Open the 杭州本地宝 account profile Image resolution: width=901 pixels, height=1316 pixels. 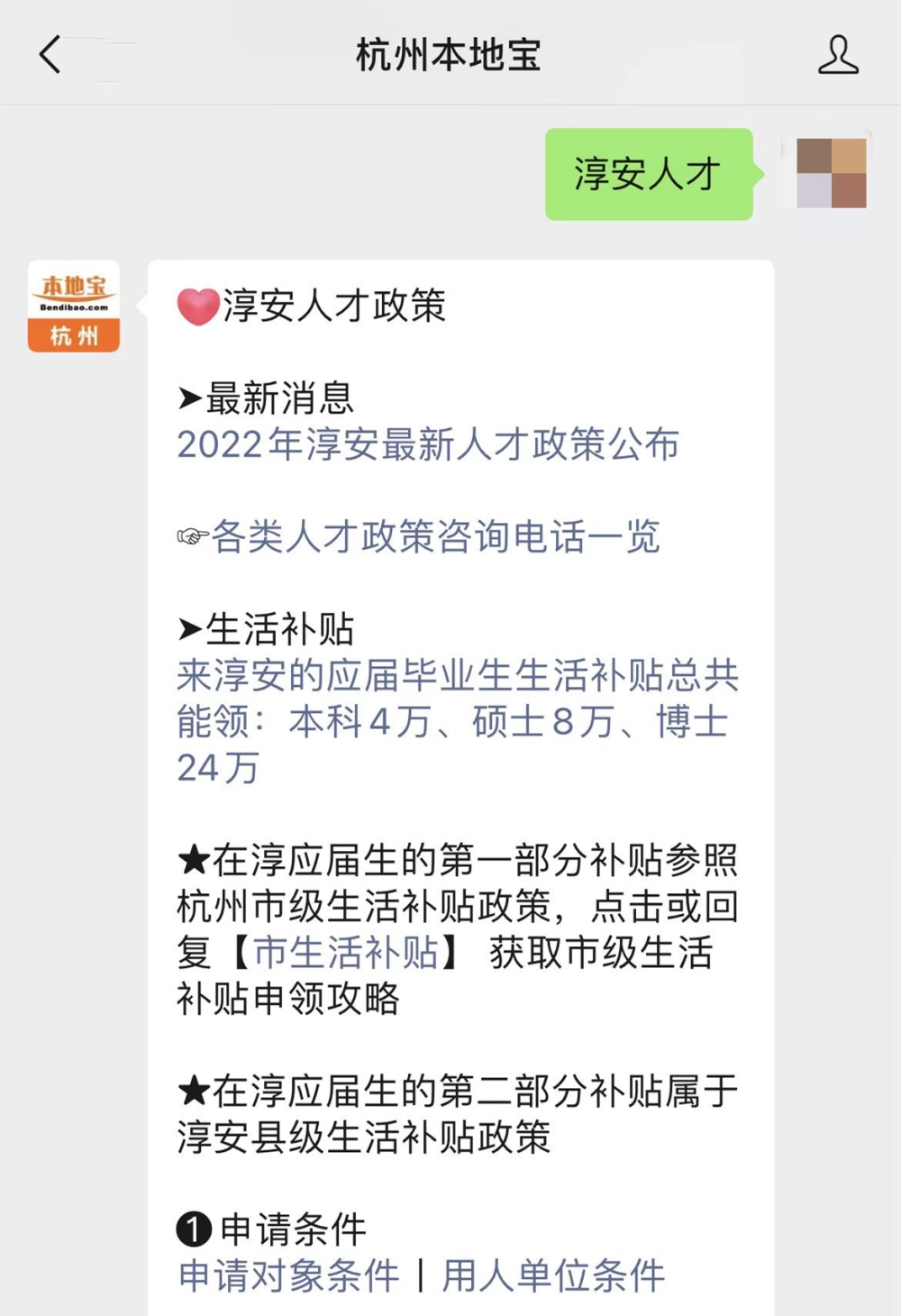[837, 55]
